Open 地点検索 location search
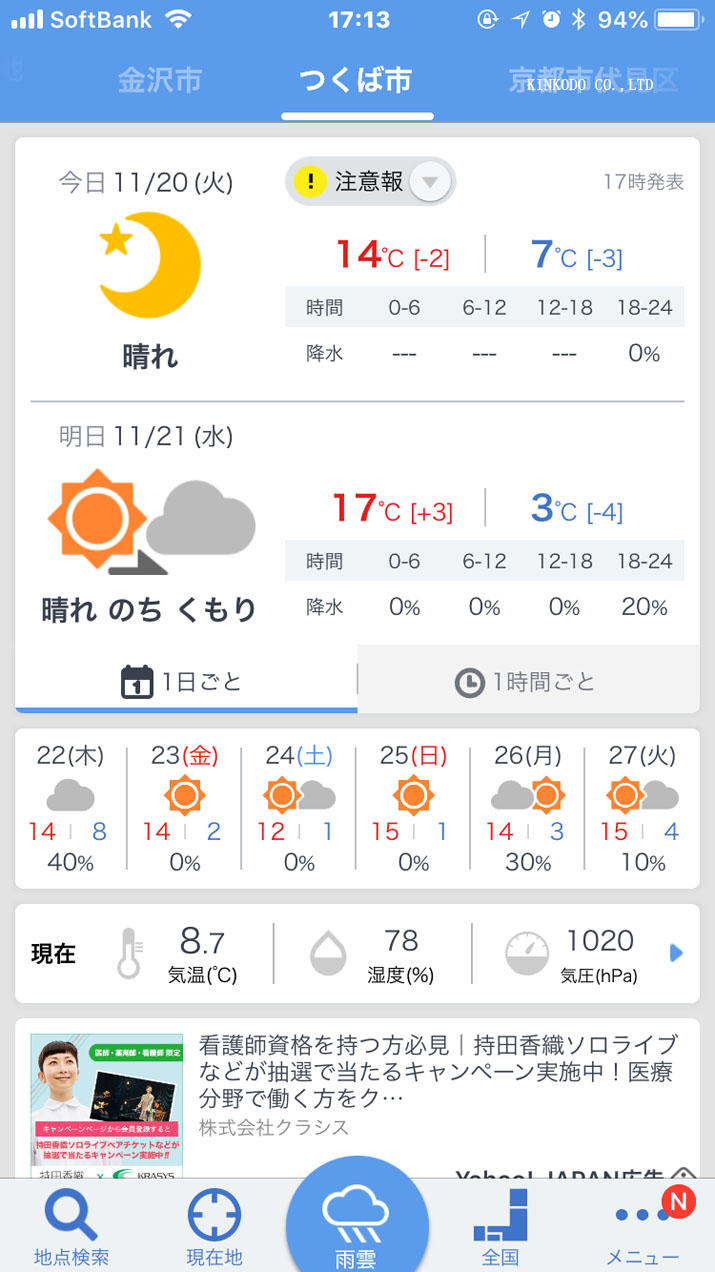The width and height of the screenshot is (715, 1272). tap(71, 1229)
